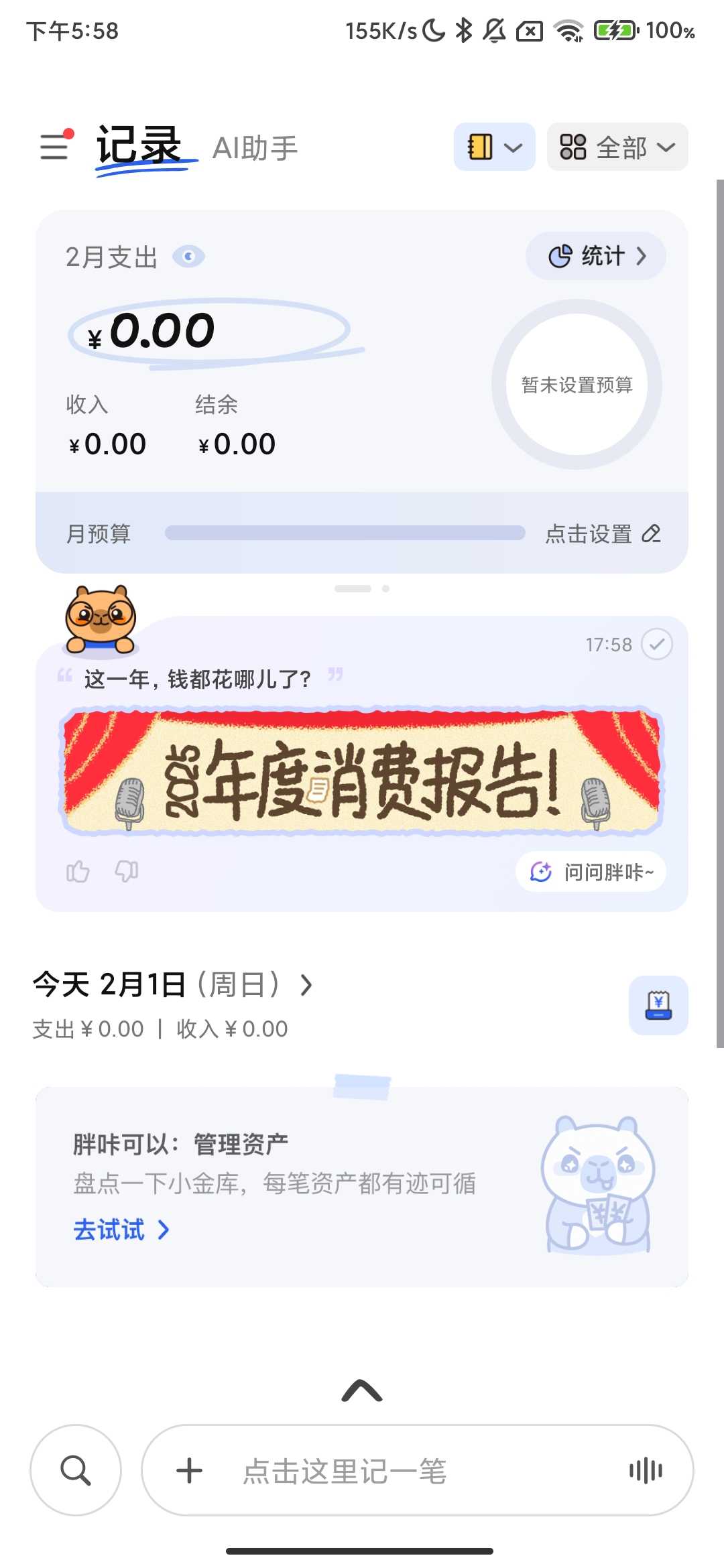Image resolution: width=724 pixels, height=1568 pixels.
Task: Expand the 全部 category dropdown
Action: pos(616,147)
